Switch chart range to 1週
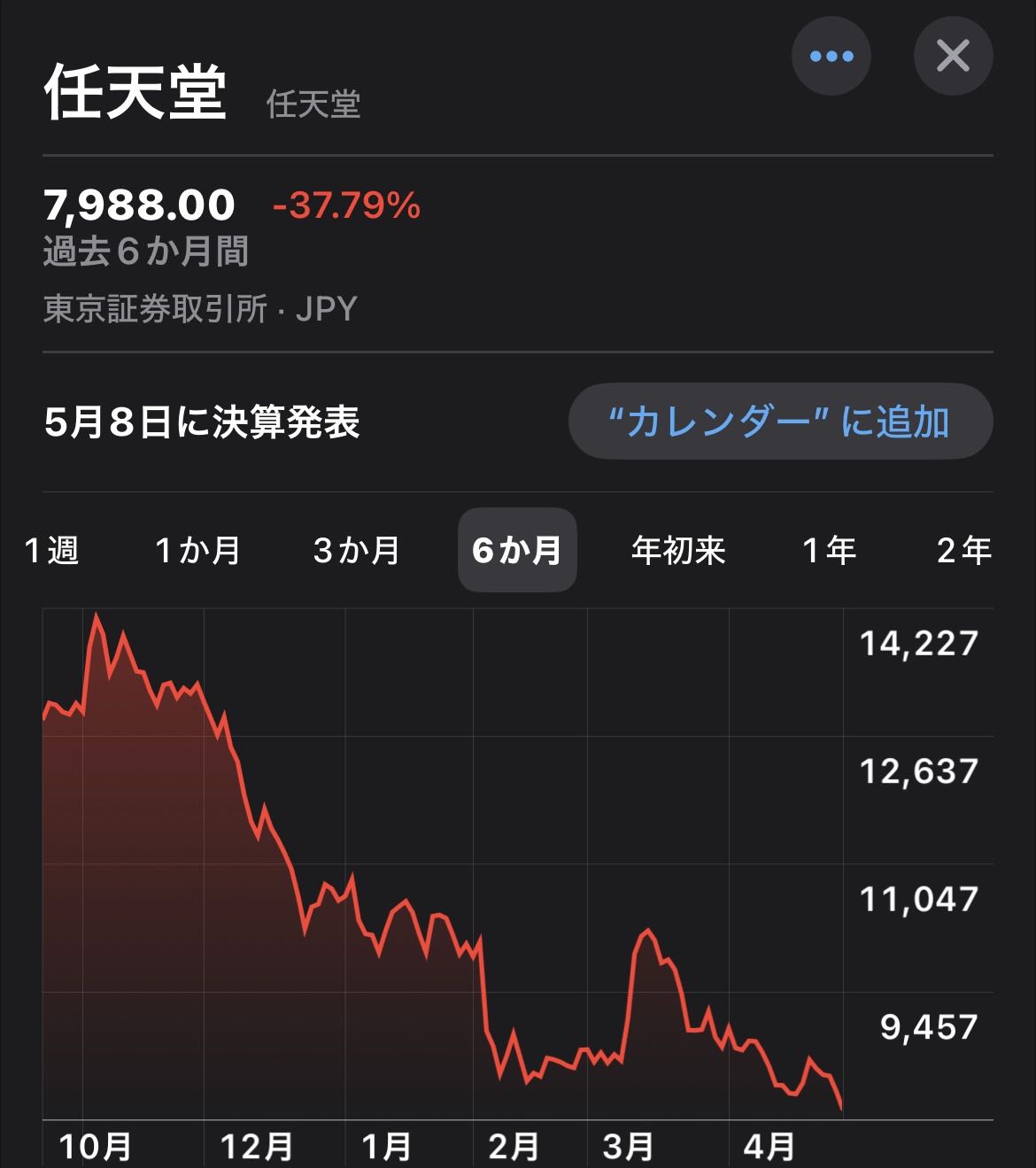 pos(51,550)
